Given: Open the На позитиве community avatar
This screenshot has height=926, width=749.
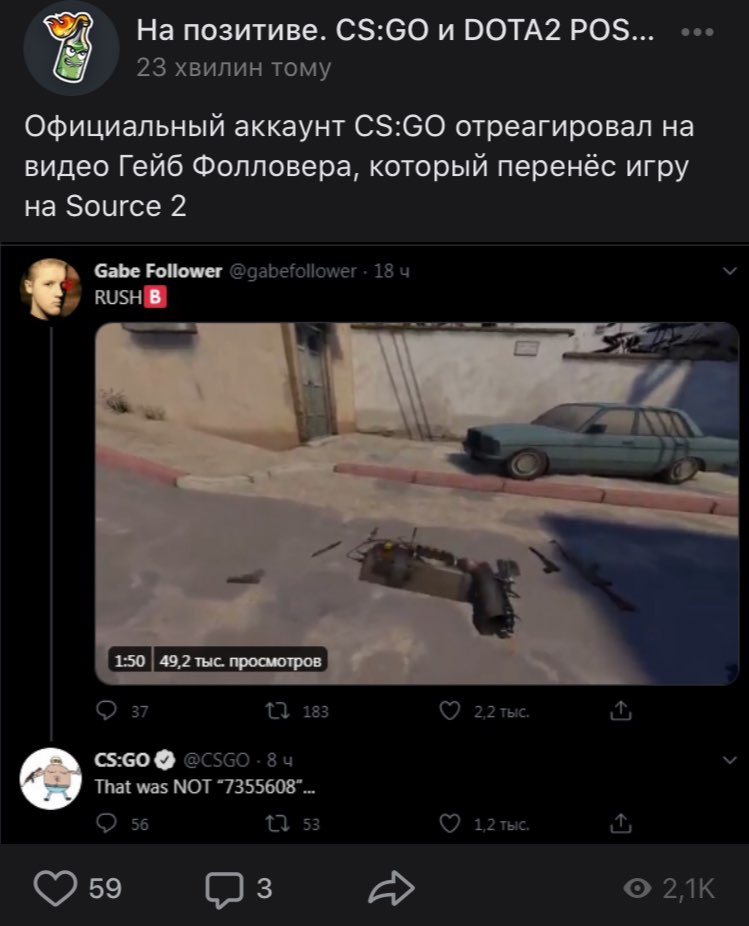Looking at the screenshot, I should pos(71,47).
